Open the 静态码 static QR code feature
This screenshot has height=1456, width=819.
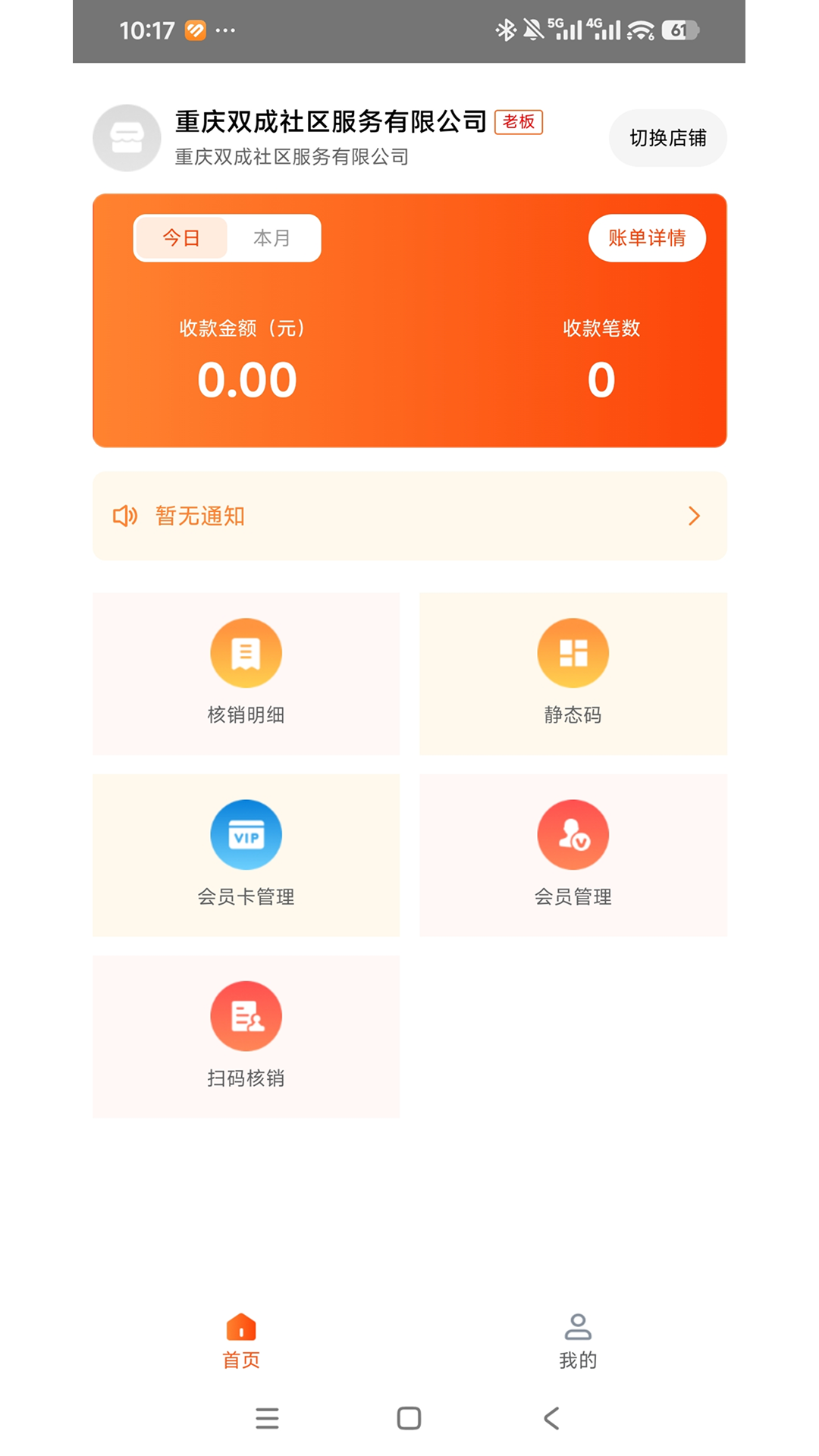573,652
